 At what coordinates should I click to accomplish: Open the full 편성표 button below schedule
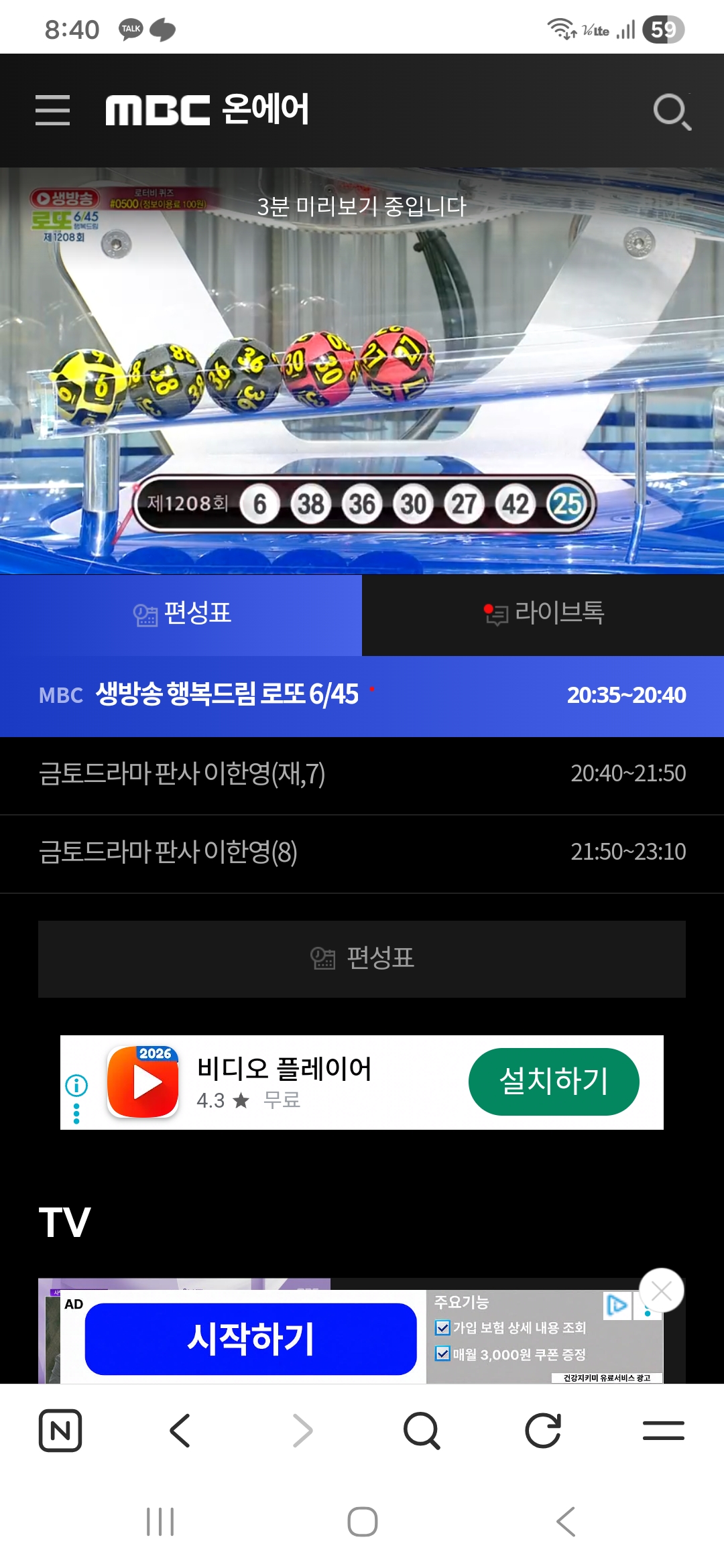click(x=362, y=959)
